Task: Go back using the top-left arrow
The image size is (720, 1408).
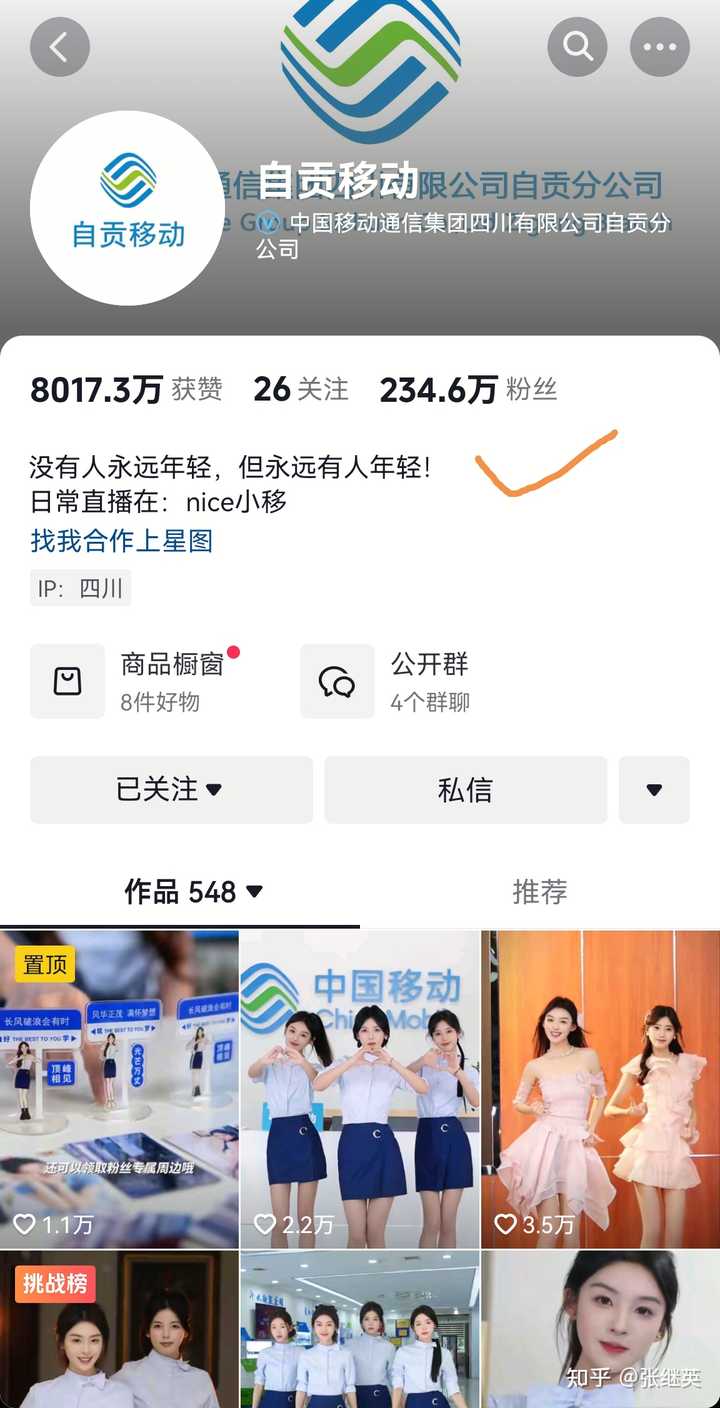Action: point(60,46)
